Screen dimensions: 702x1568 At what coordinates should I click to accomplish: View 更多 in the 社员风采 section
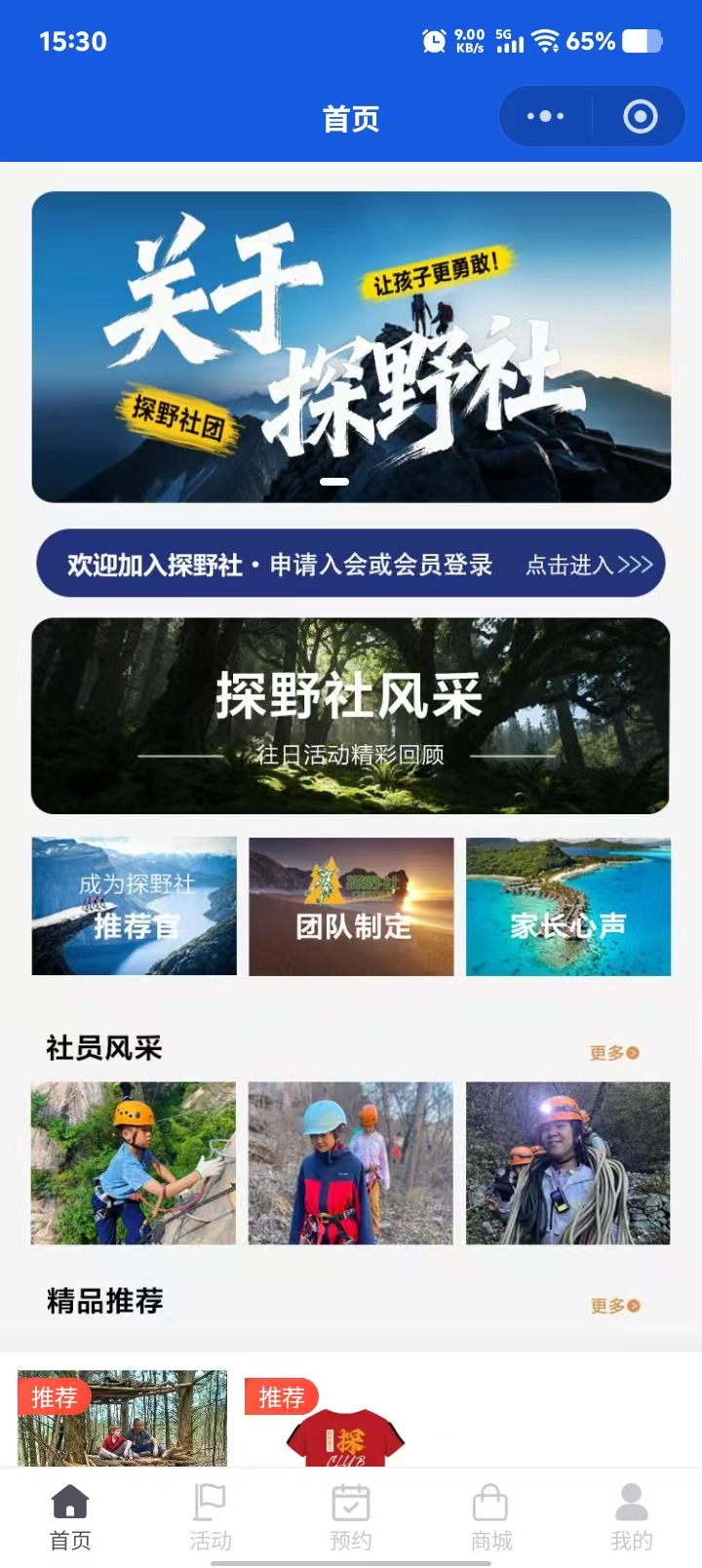614,1053
